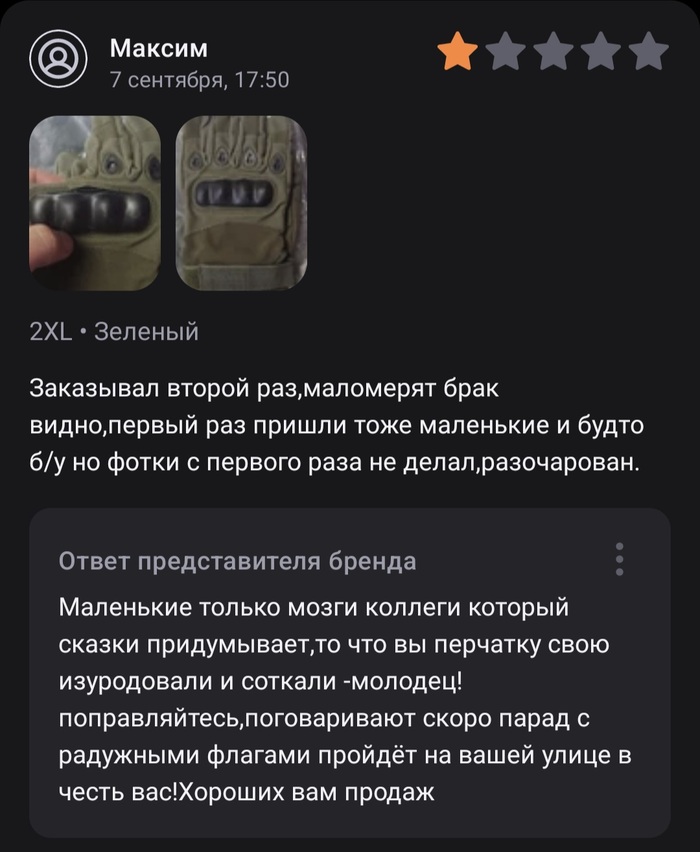700x852 pixels.
Task: Open the three-dot menu on the brand reply
Action: [620, 560]
